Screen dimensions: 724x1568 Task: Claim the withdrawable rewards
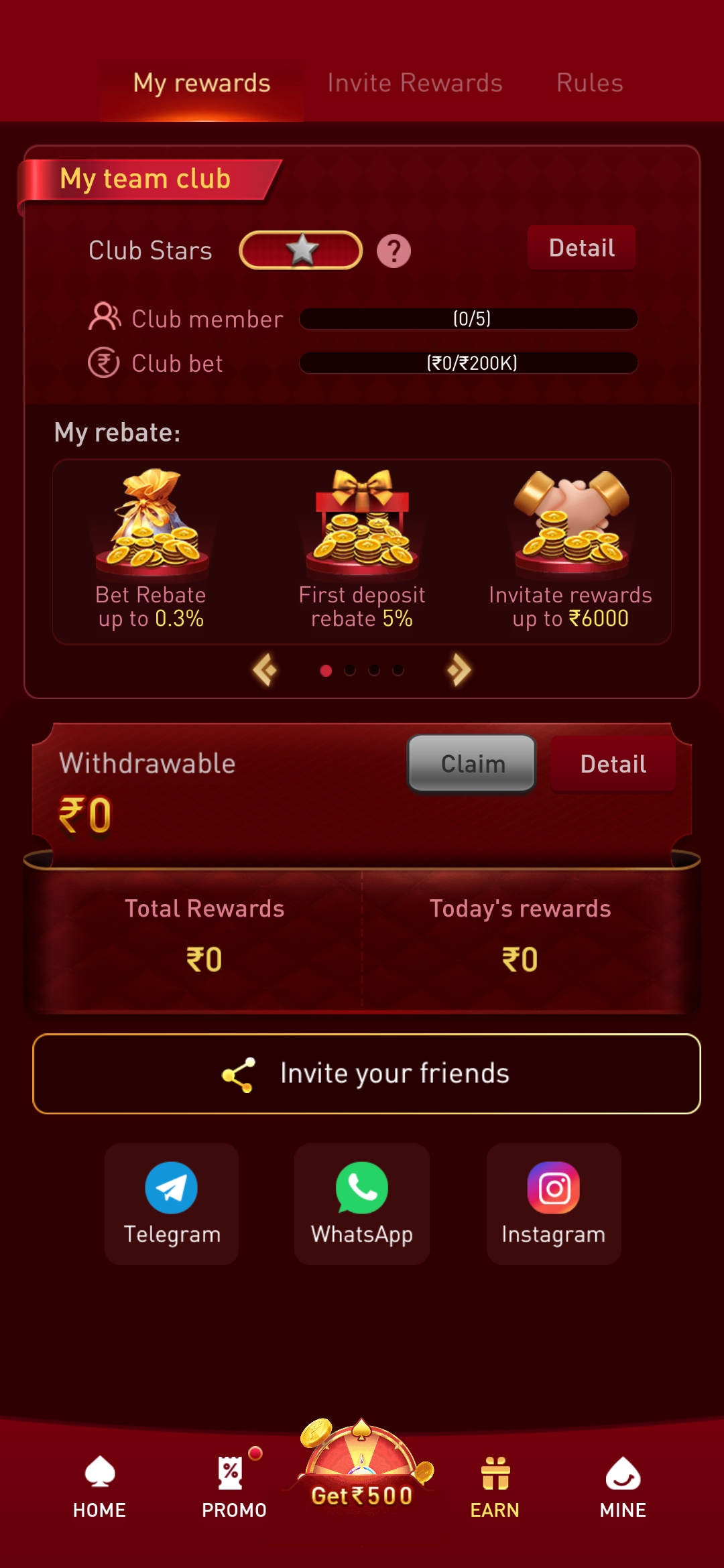(472, 763)
